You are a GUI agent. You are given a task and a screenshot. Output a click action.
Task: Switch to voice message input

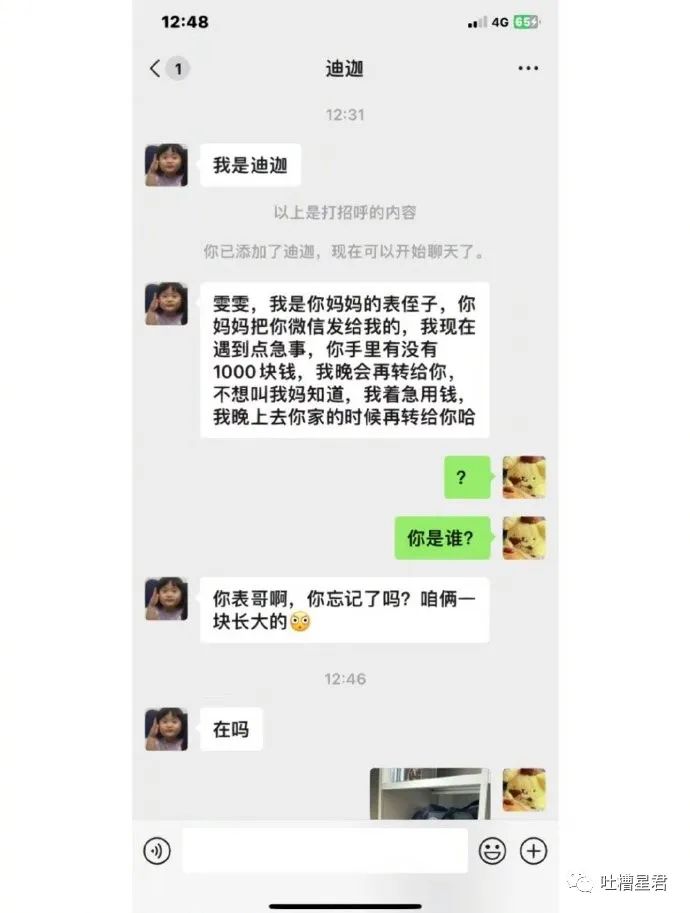click(157, 851)
